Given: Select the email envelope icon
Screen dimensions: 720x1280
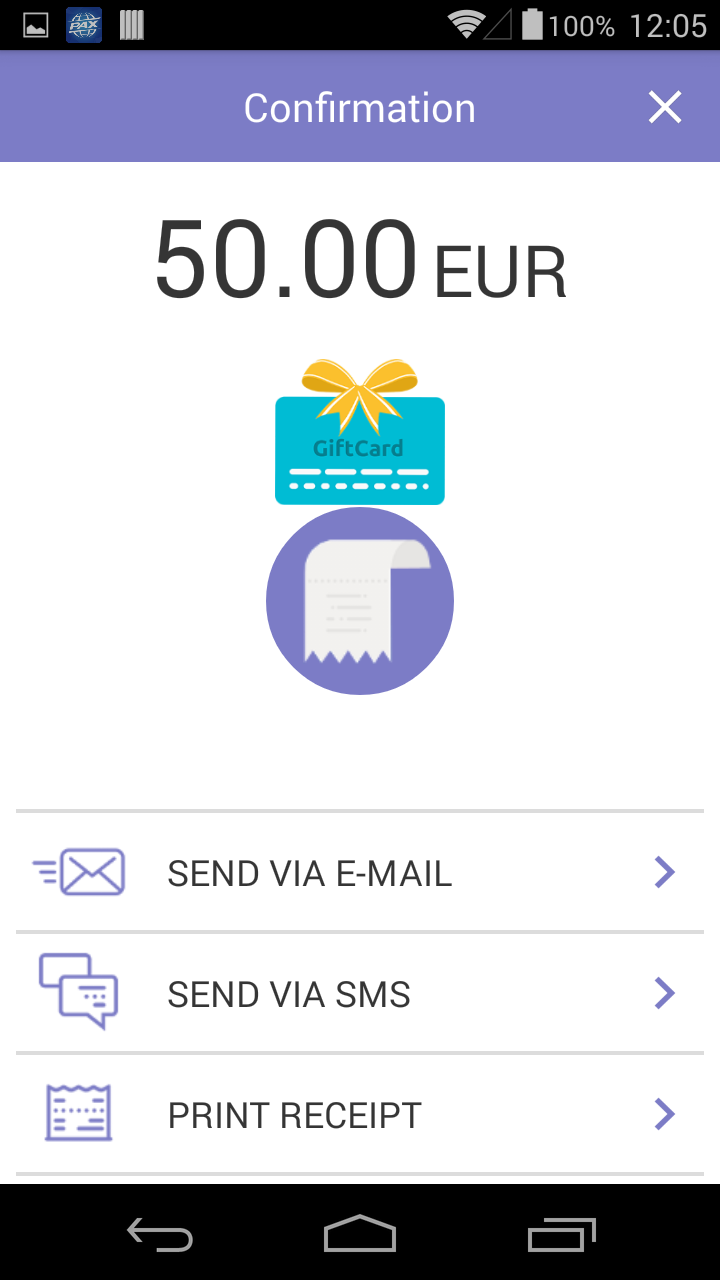Looking at the screenshot, I should coord(79,871).
